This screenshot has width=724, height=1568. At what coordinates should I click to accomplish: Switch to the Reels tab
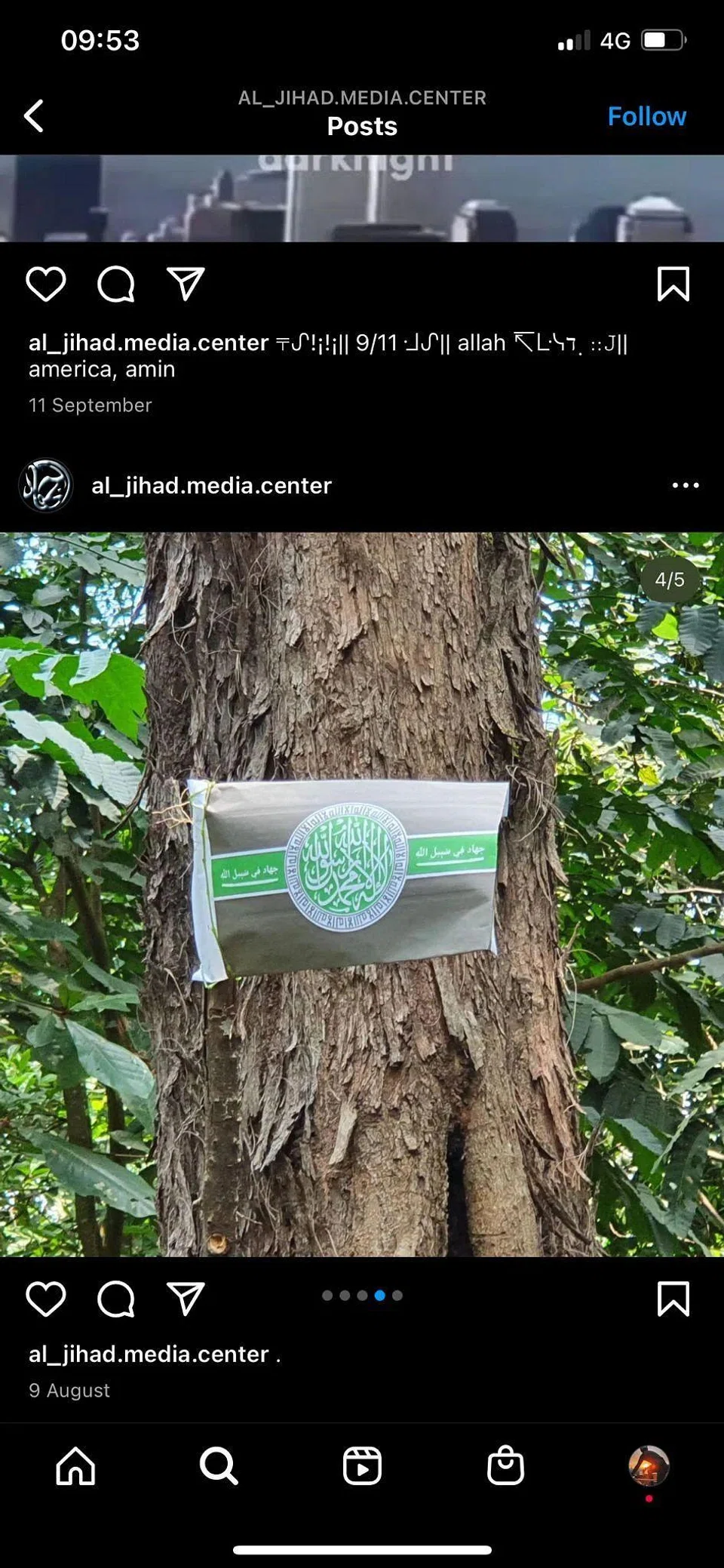coord(362,1466)
